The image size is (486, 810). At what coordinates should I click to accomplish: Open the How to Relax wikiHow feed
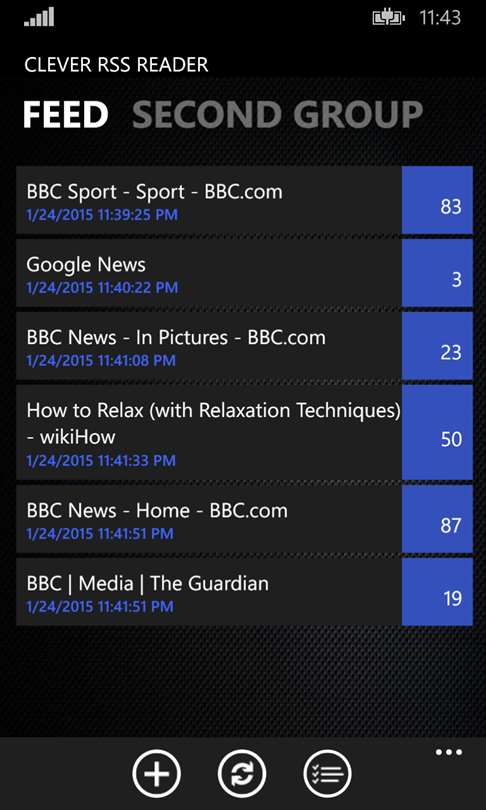tap(244, 432)
